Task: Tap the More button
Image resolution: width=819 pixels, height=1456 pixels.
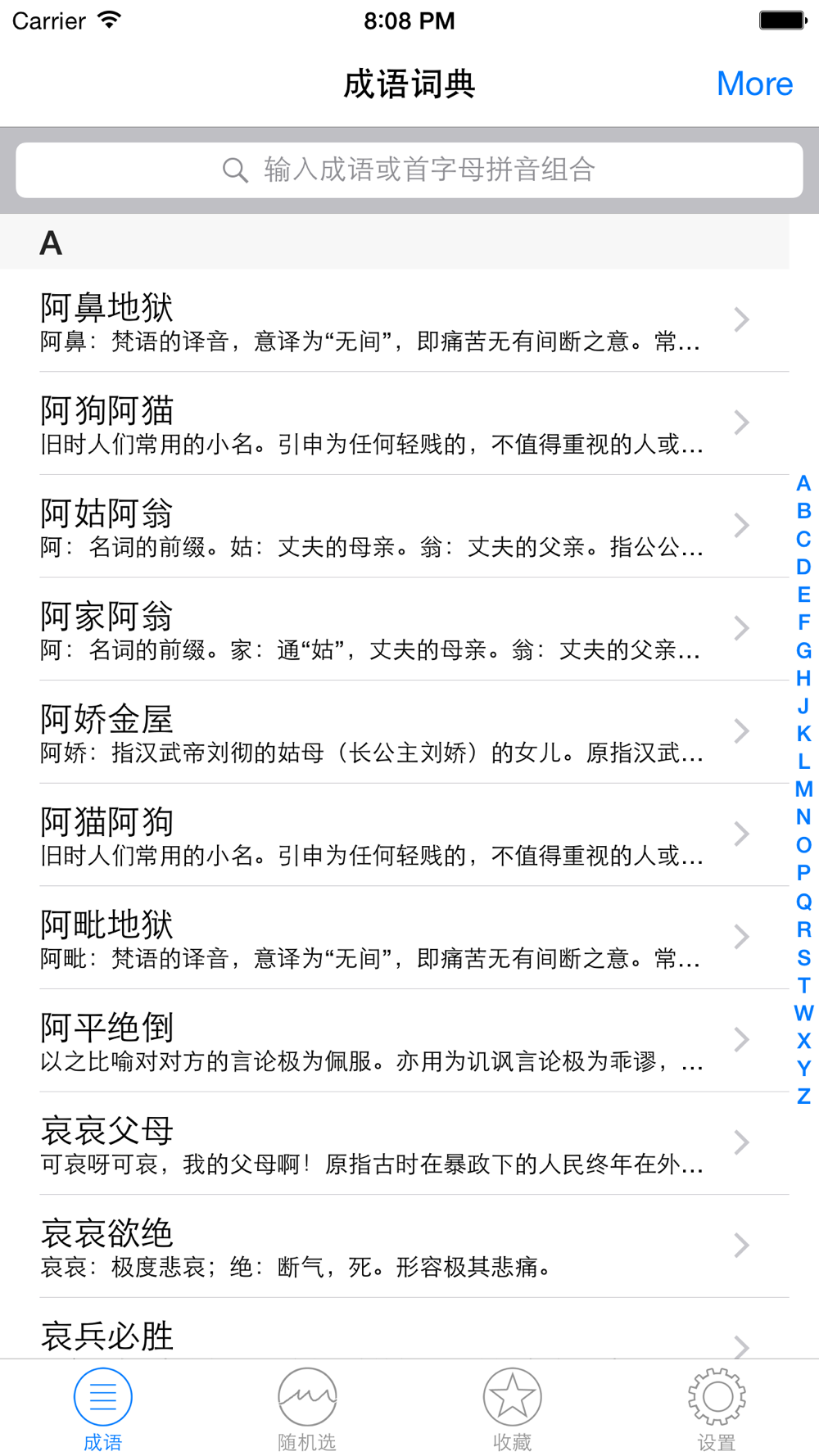Action: click(x=753, y=84)
